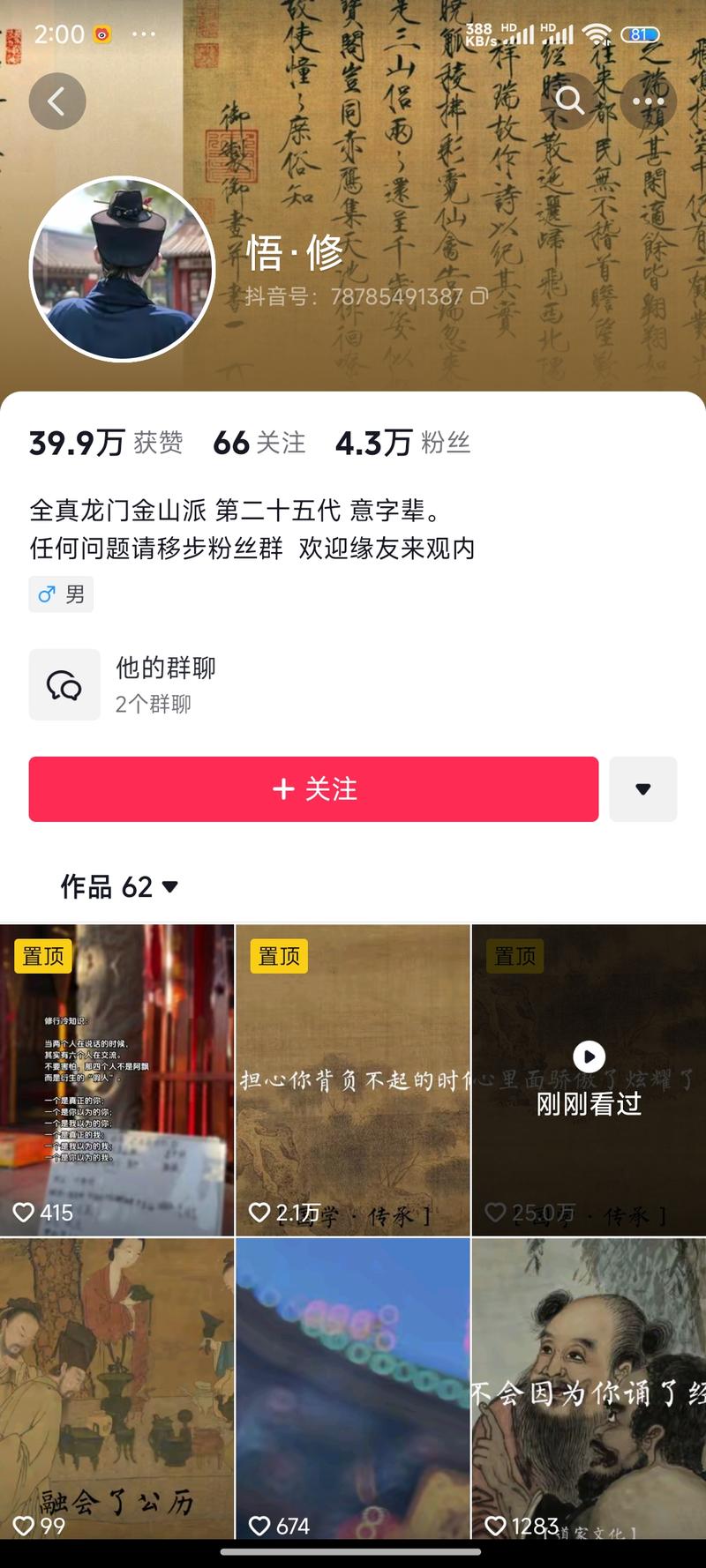Image resolution: width=706 pixels, height=1568 pixels.
Task: Go back using the top-left arrow
Action: coord(57,101)
